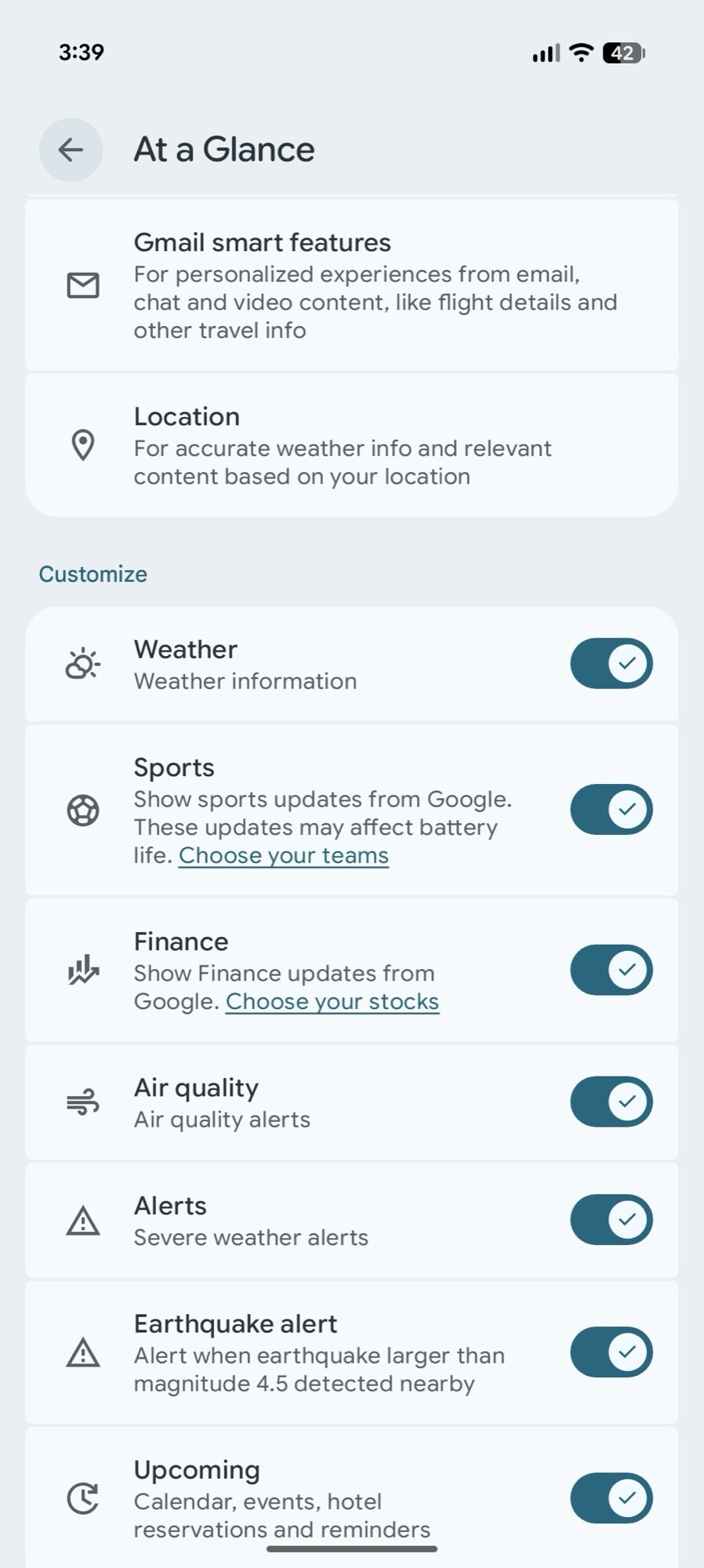The width and height of the screenshot is (704, 1568).
Task: Select the Finance chart icon
Action: (82, 970)
